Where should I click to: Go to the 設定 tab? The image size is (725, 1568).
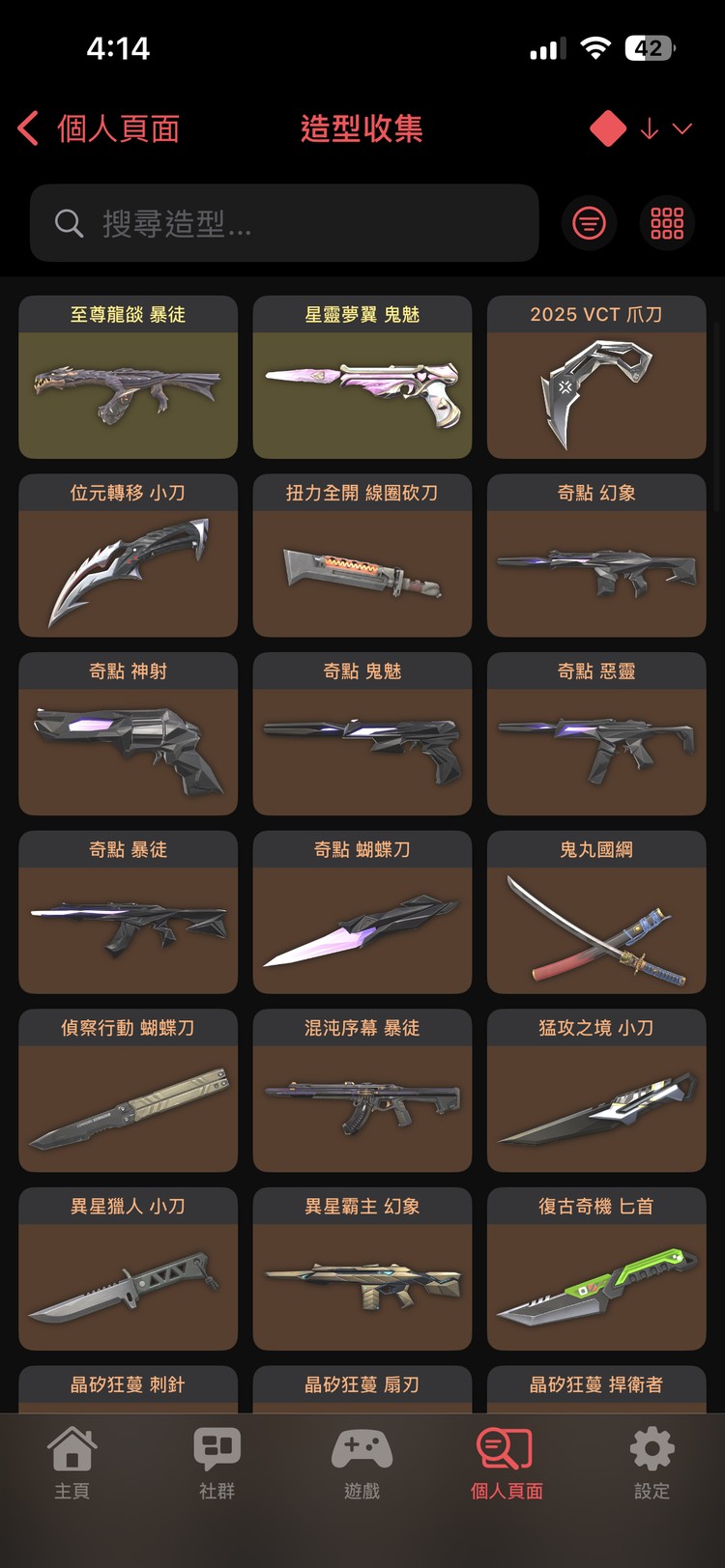pyautogui.click(x=652, y=1461)
